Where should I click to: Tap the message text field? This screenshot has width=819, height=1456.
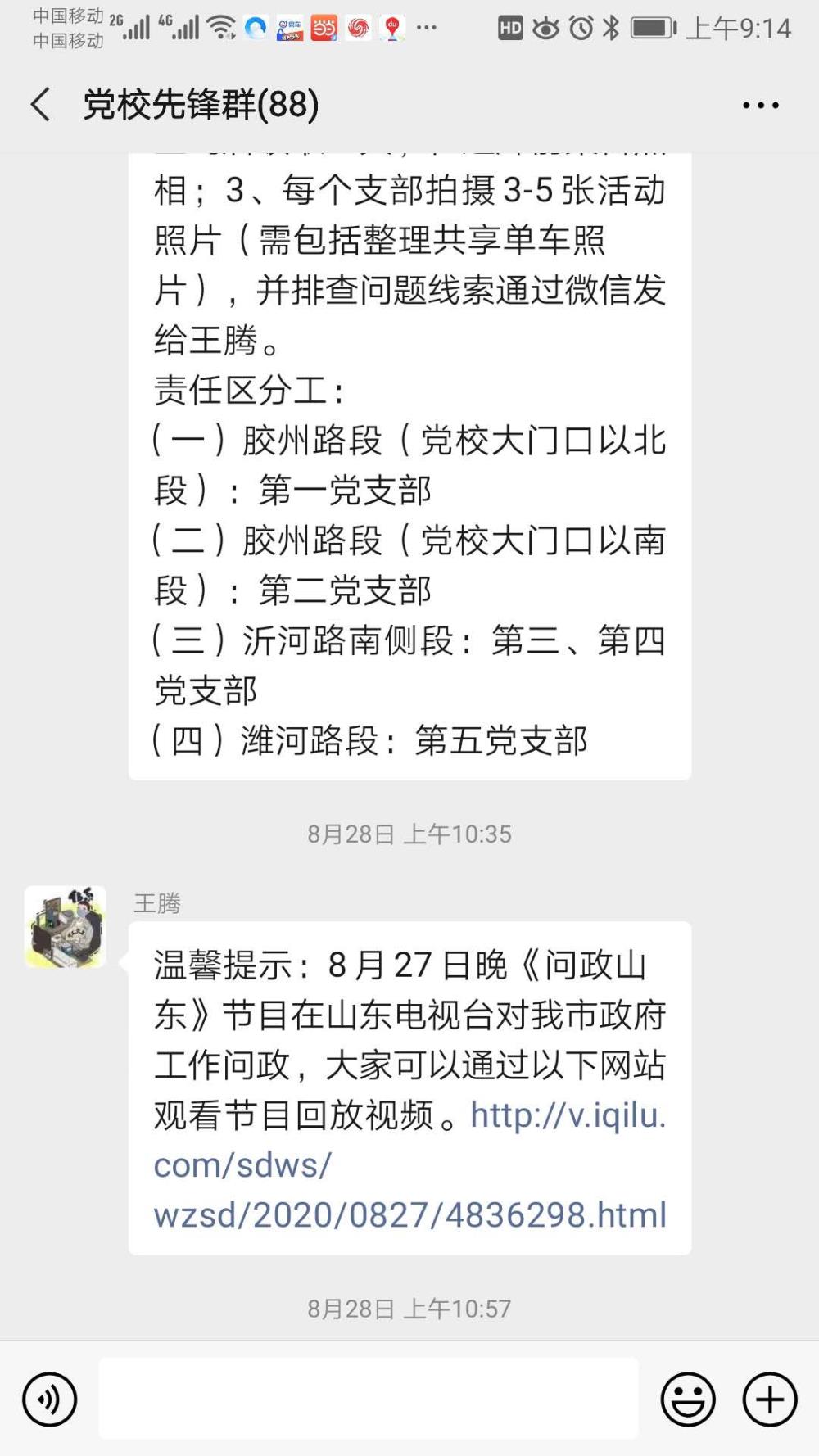pyautogui.click(x=369, y=1398)
